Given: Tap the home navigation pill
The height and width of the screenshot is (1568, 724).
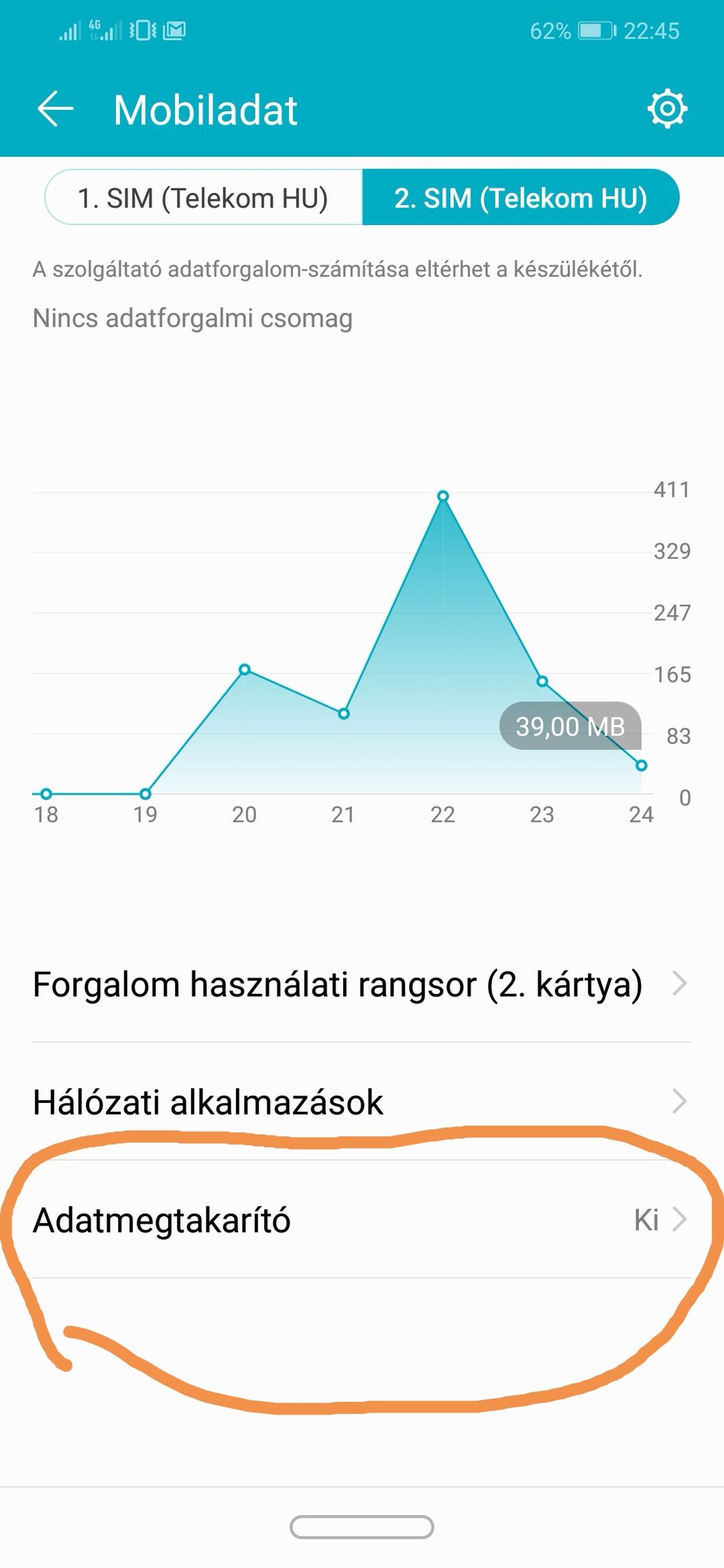Looking at the screenshot, I should (x=362, y=1528).
